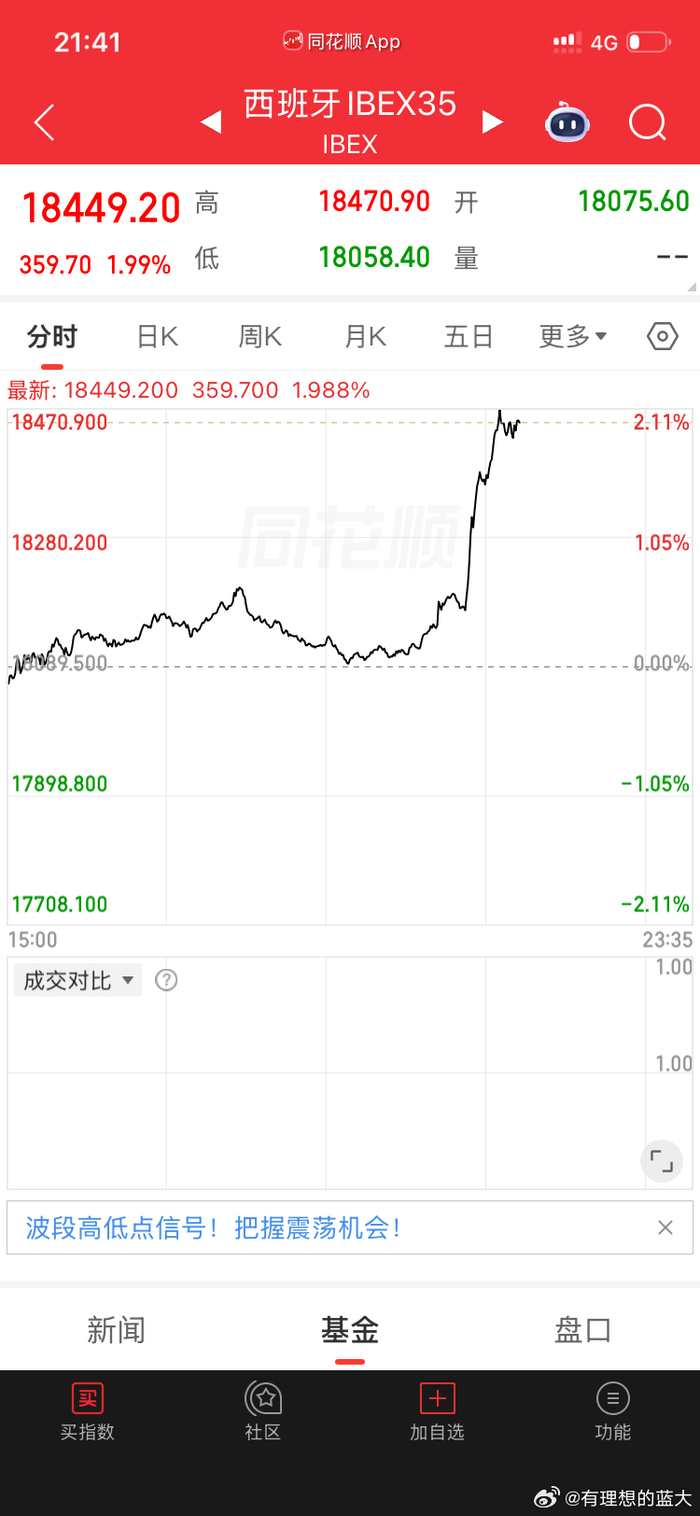Open the robot assistant icon
The height and width of the screenshot is (1516, 700).
pyautogui.click(x=567, y=123)
